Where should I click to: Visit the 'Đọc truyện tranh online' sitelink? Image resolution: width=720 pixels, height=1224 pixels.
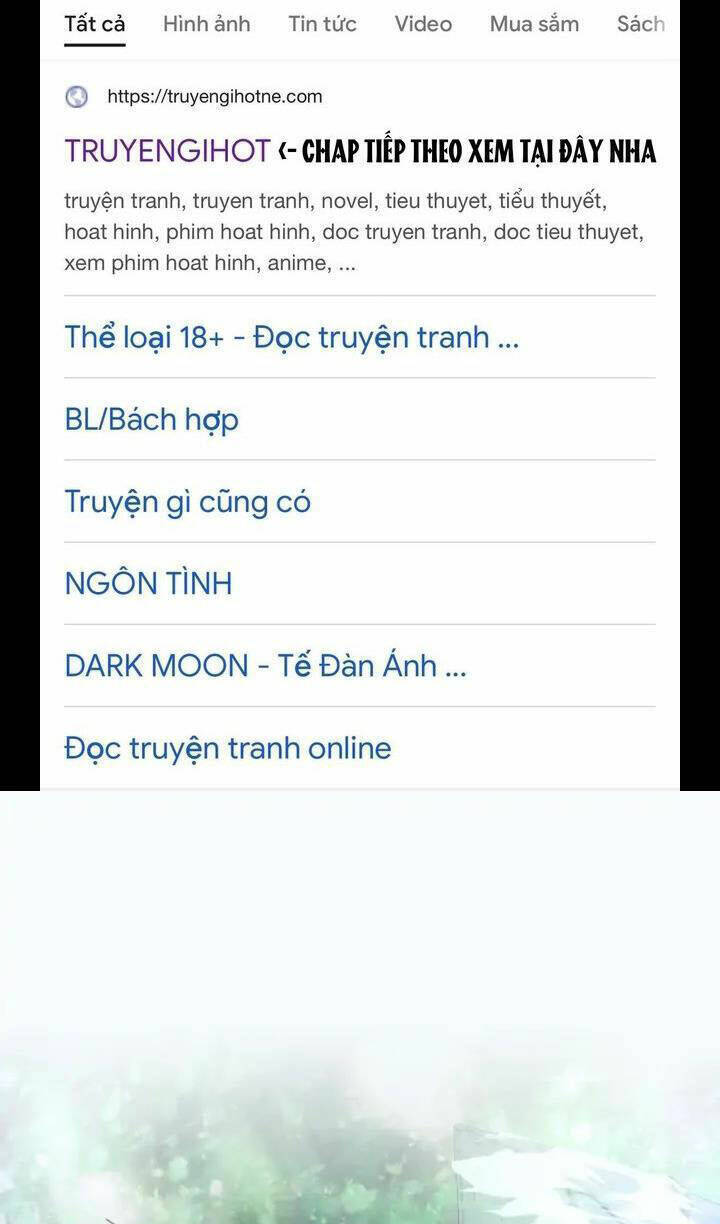click(x=227, y=747)
